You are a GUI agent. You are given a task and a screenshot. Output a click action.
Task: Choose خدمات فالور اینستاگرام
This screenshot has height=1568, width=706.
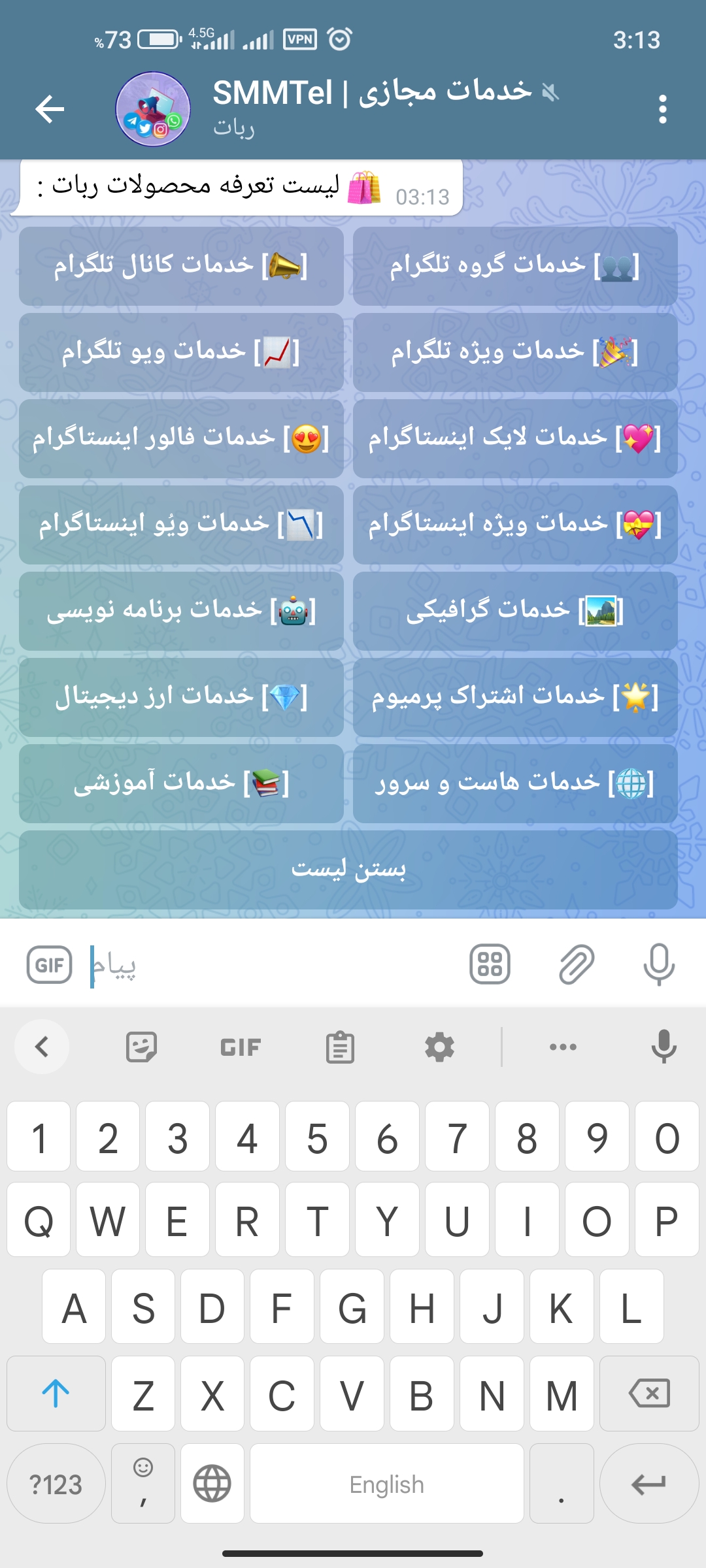181,438
